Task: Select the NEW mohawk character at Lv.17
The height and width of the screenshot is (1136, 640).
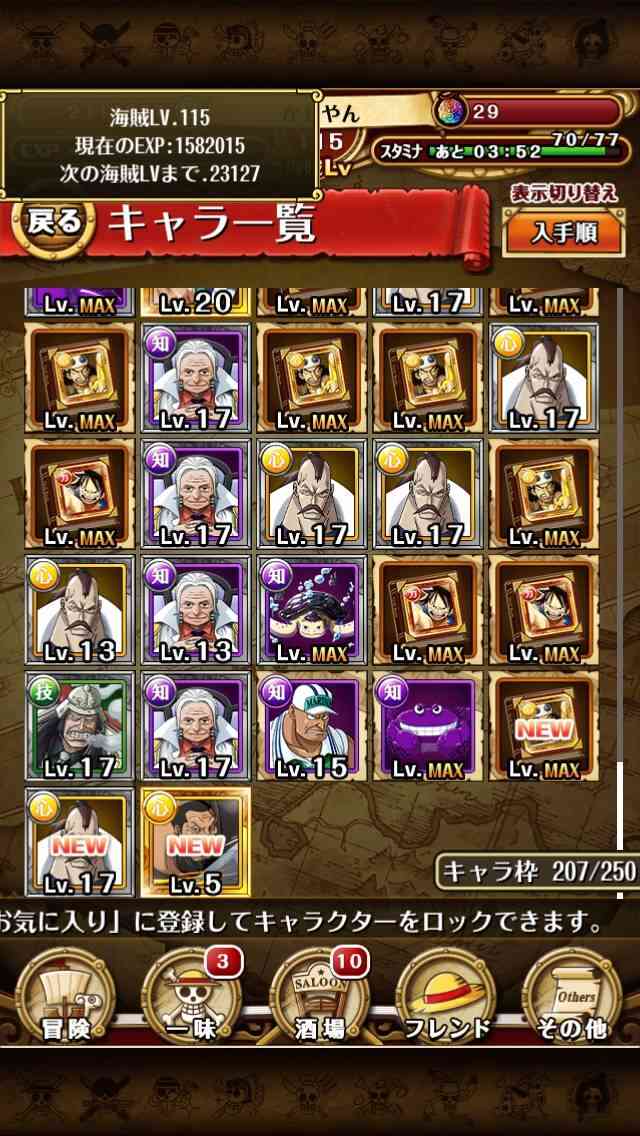Action: [80, 843]
